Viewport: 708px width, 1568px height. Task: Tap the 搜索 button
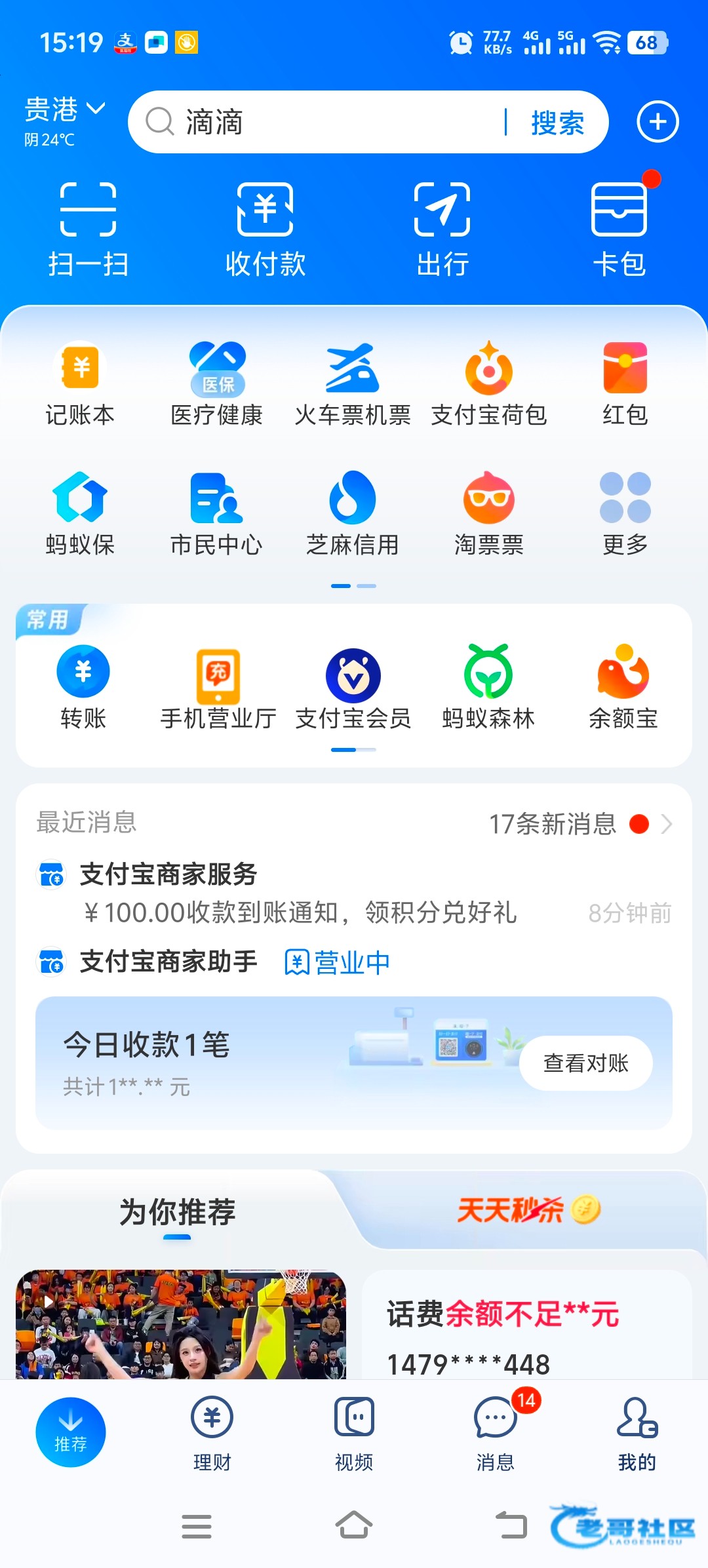click(x=557, y=123)
